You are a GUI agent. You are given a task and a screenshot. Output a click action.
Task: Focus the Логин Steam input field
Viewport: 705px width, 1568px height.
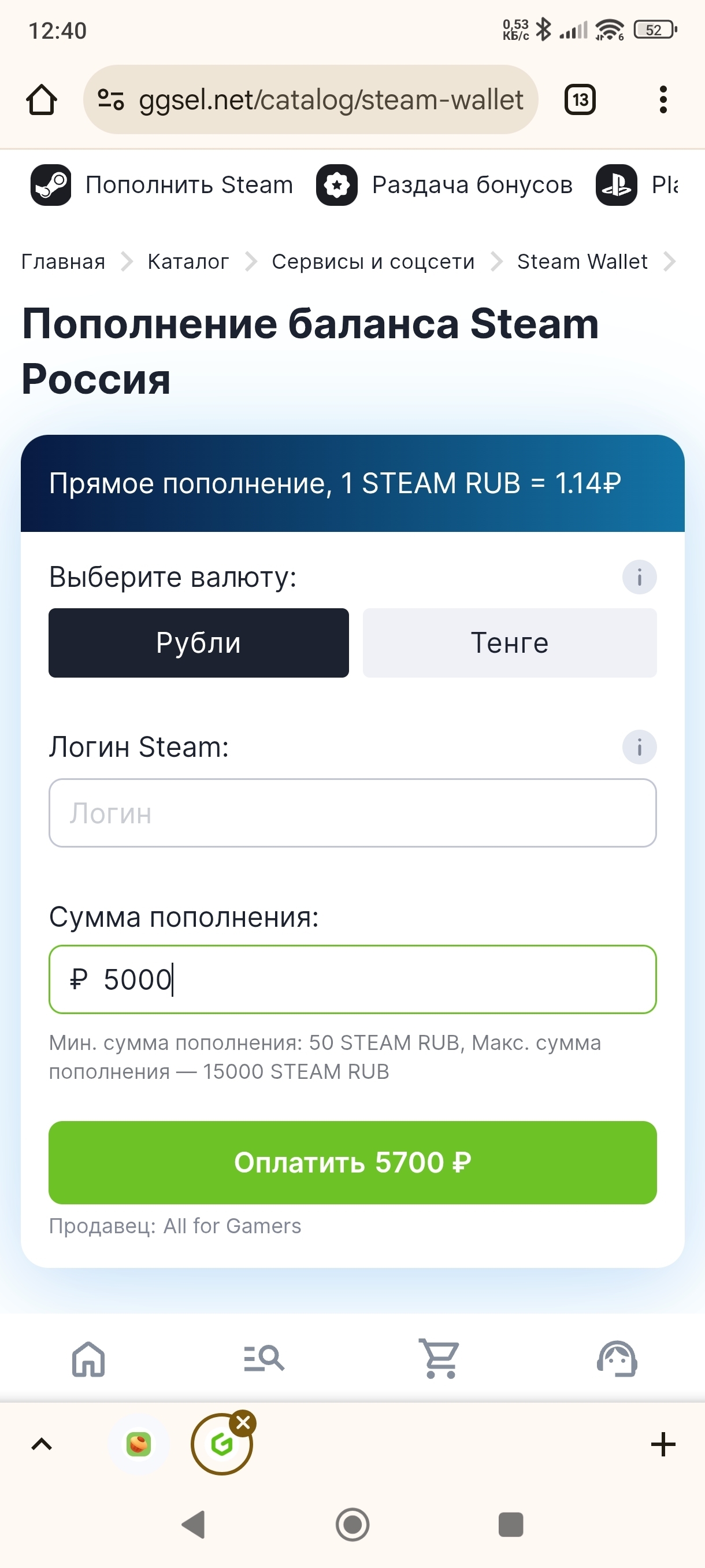pyautogui.click(x=353, y=812)
